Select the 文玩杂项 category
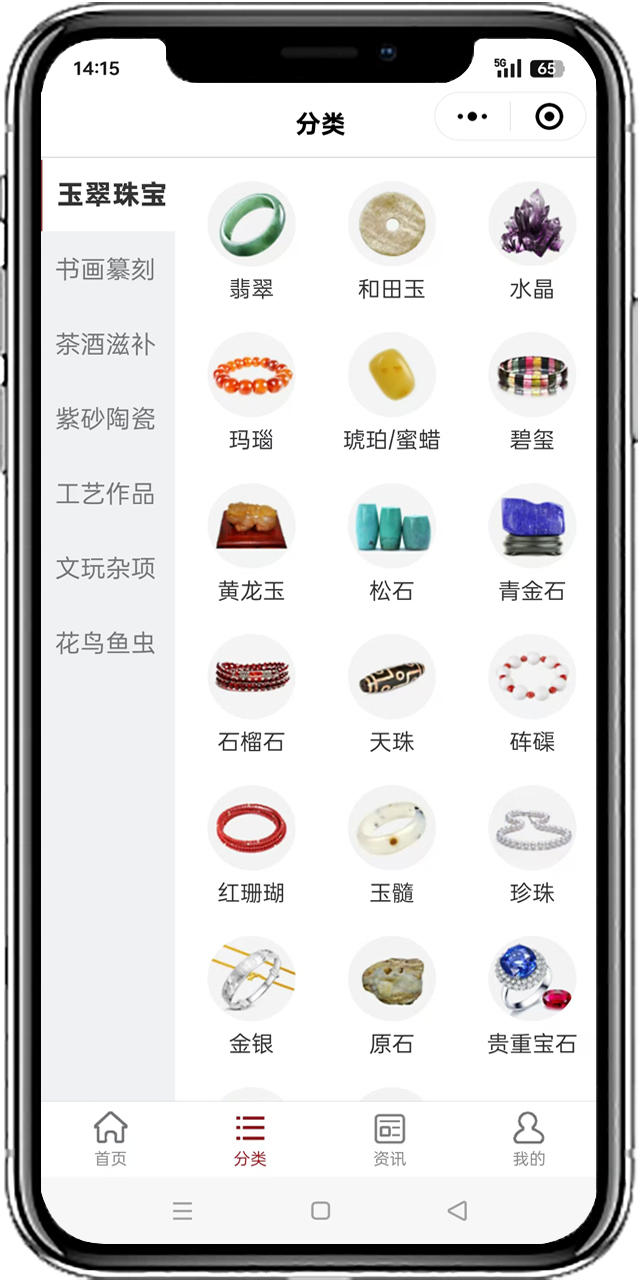This screenshot has width=640, height=1282. (x=106, y=568)
